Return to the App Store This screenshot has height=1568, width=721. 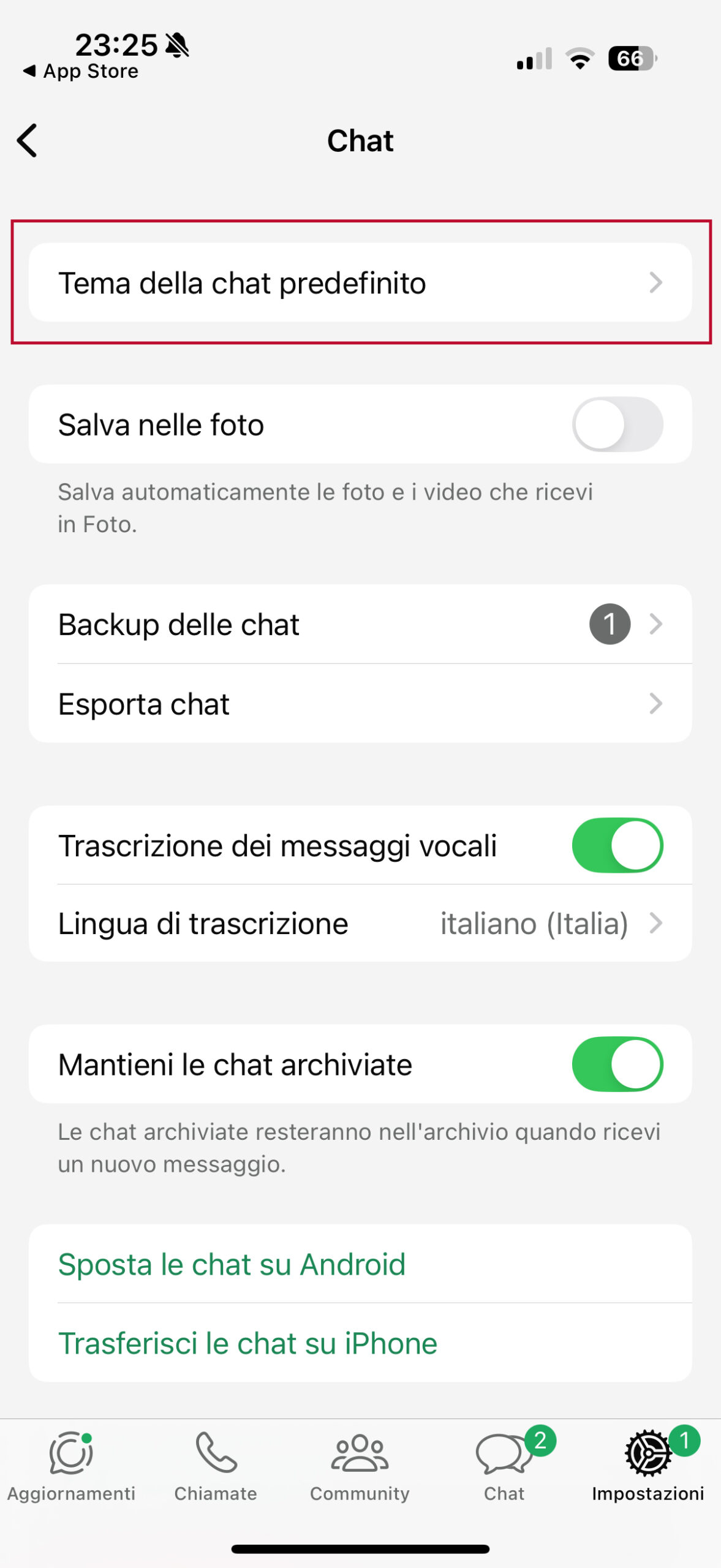(81, 71)
